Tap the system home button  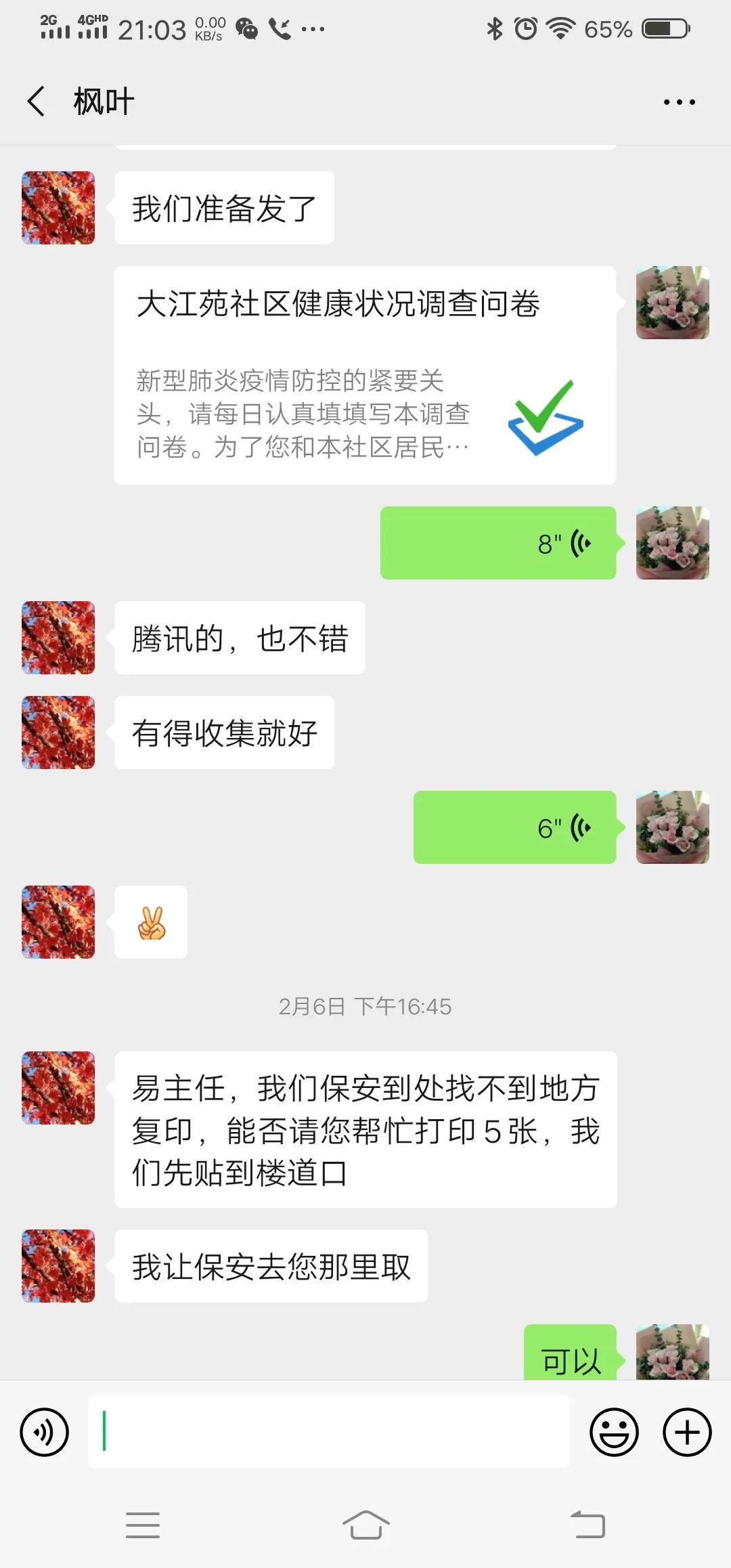click(365, 1525)
